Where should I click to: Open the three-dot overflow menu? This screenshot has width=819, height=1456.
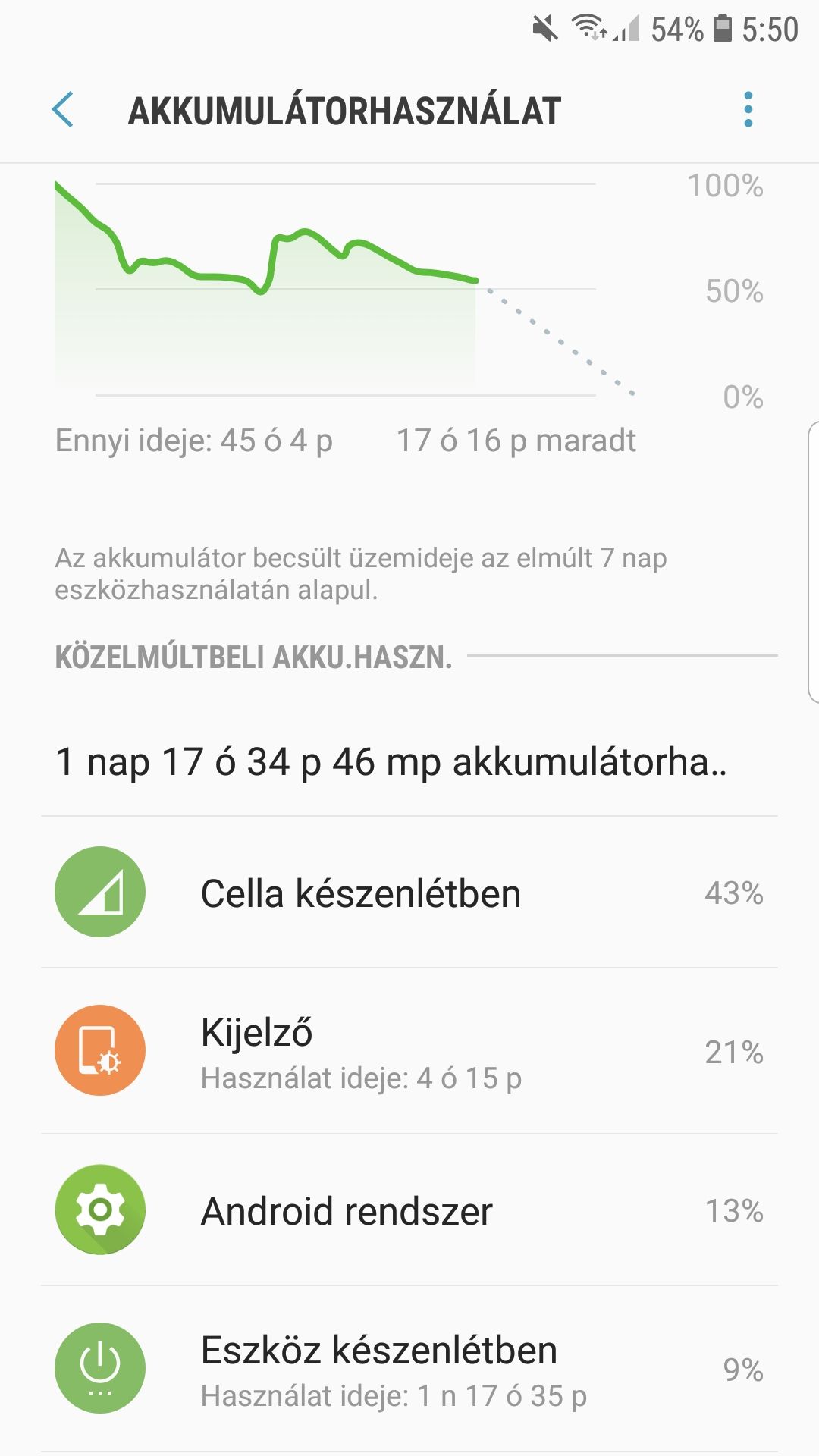(x=748, y=110)
